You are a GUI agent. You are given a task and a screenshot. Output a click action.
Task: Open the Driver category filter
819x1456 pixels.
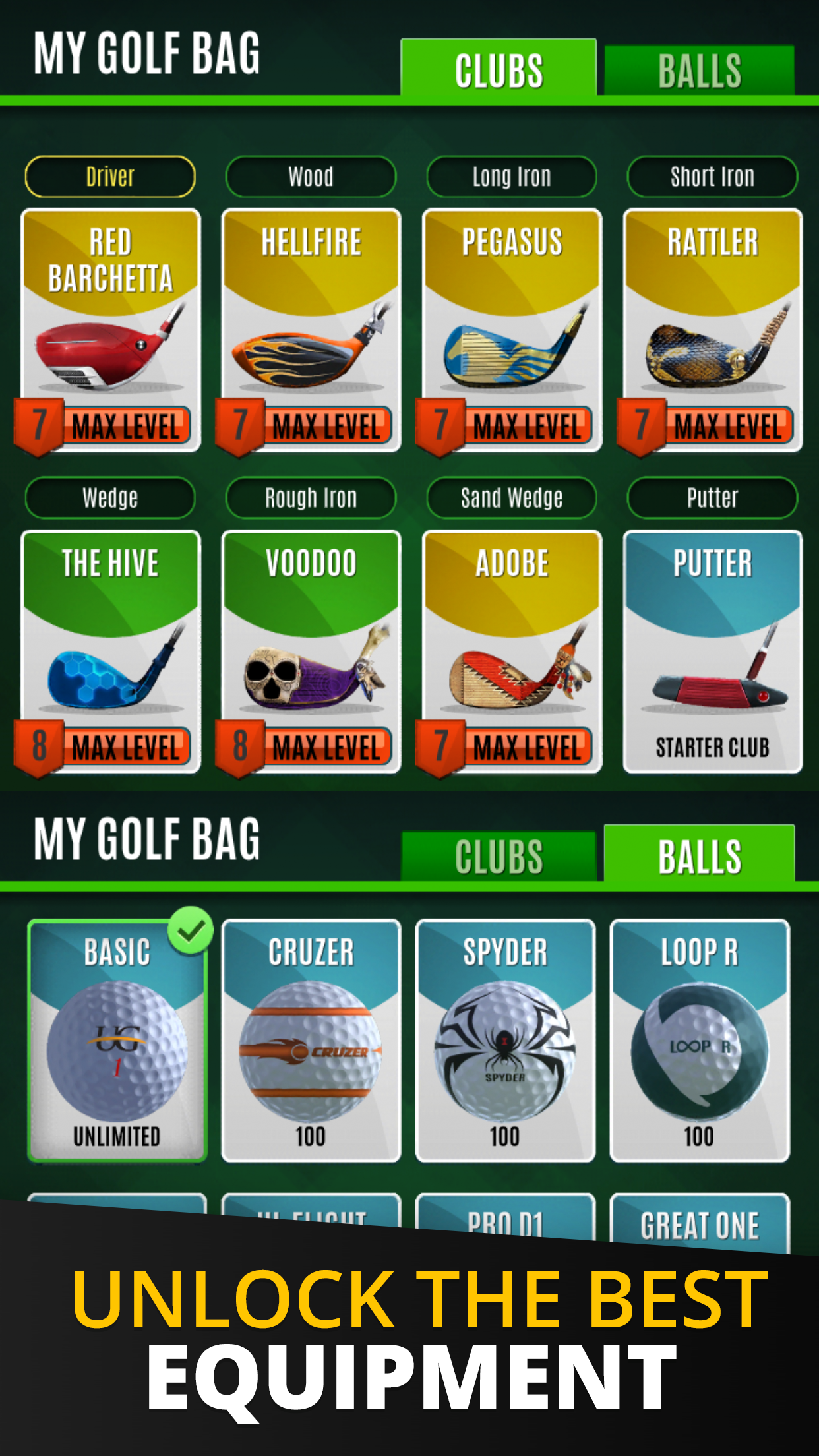point(111,176)
